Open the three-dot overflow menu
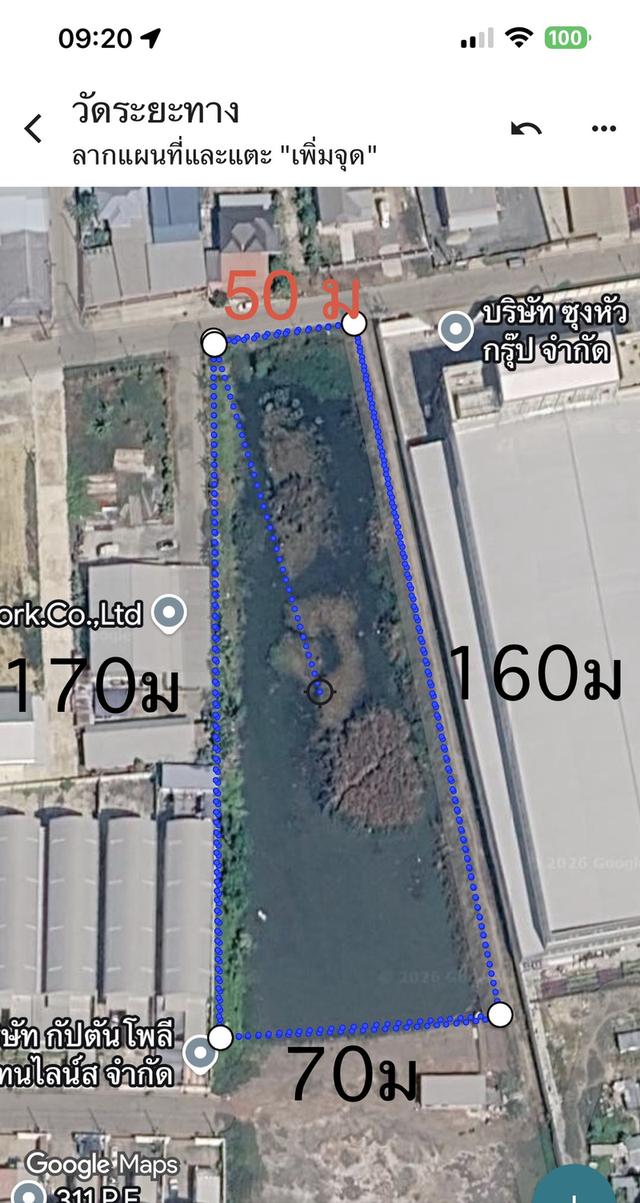640x1203 pixels. click(x=603, y=128)
